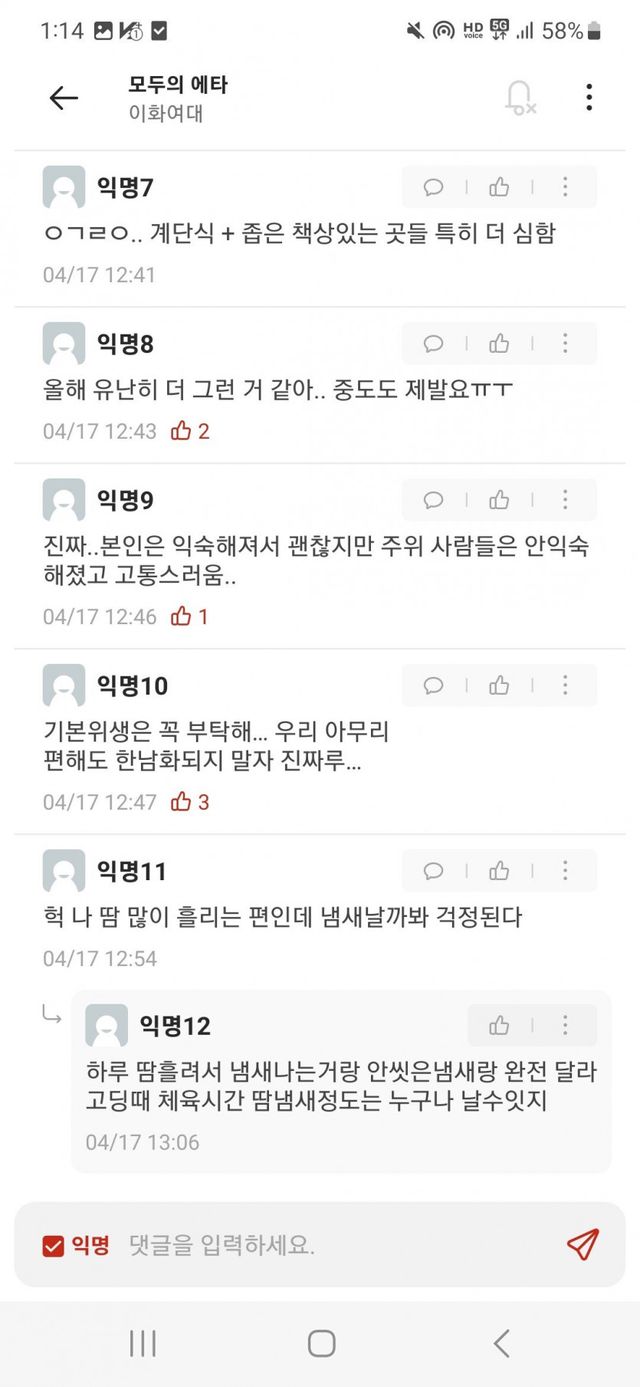Like 익명7's comment
This screenshot has height=1387, width=640.
[x=499, y=187]
